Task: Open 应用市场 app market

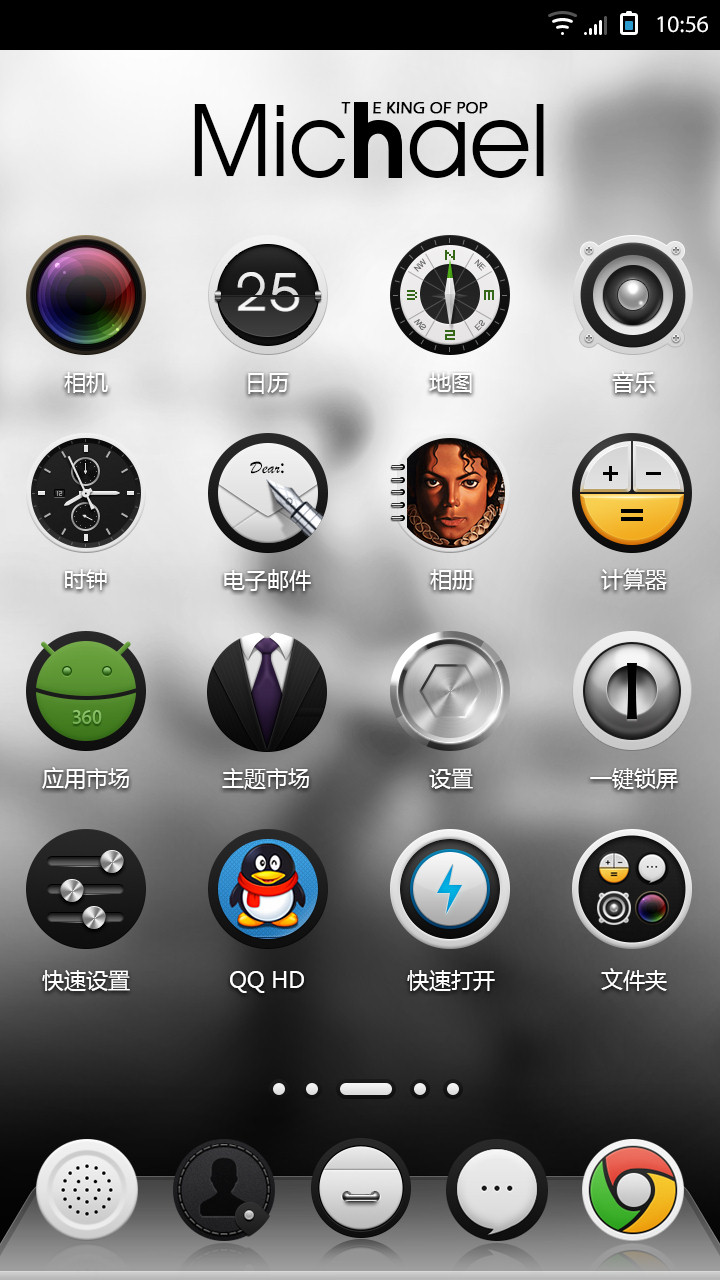Action: click(x=86, y=691)
